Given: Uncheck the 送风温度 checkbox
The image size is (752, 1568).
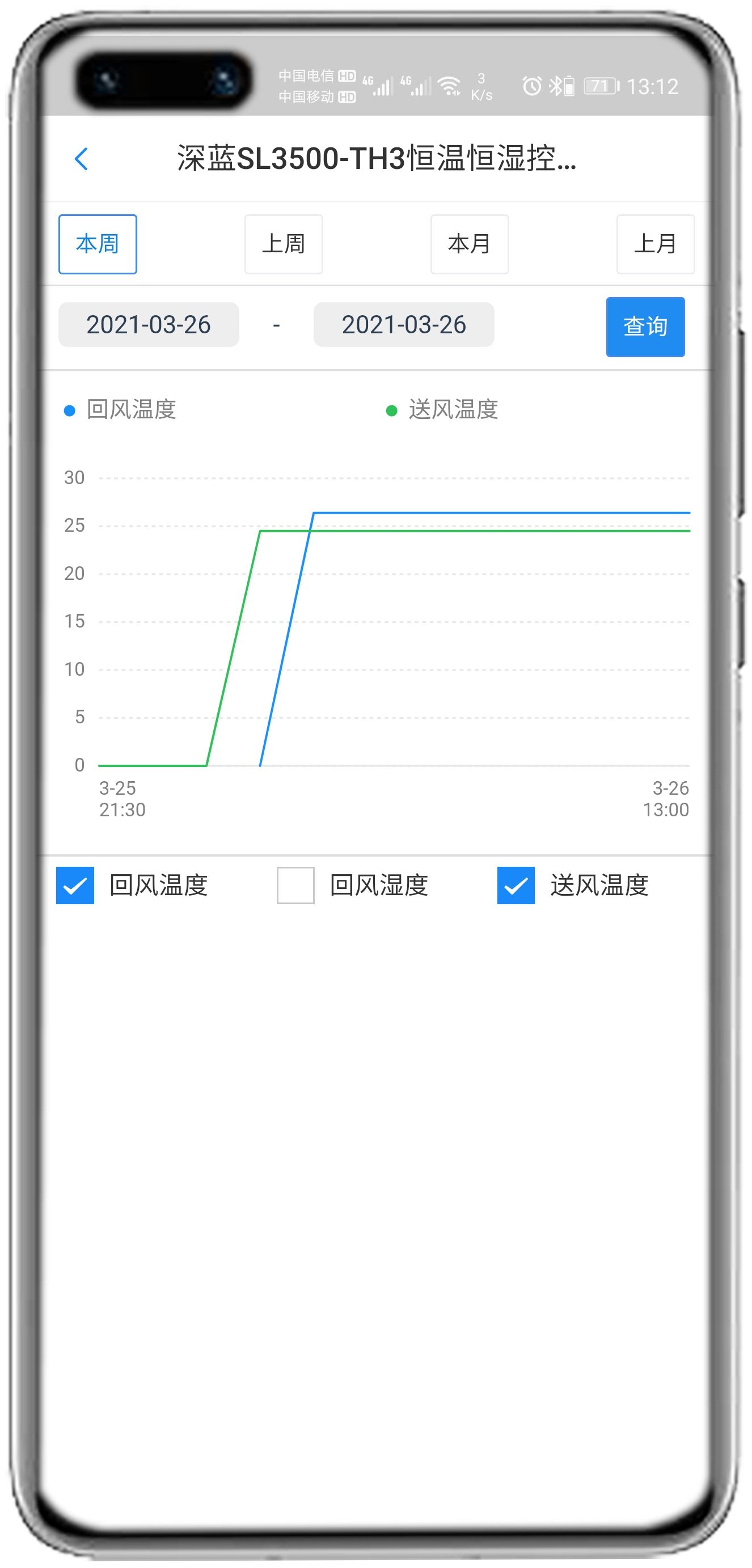Looking at the screenshot, I should point(516,885).
